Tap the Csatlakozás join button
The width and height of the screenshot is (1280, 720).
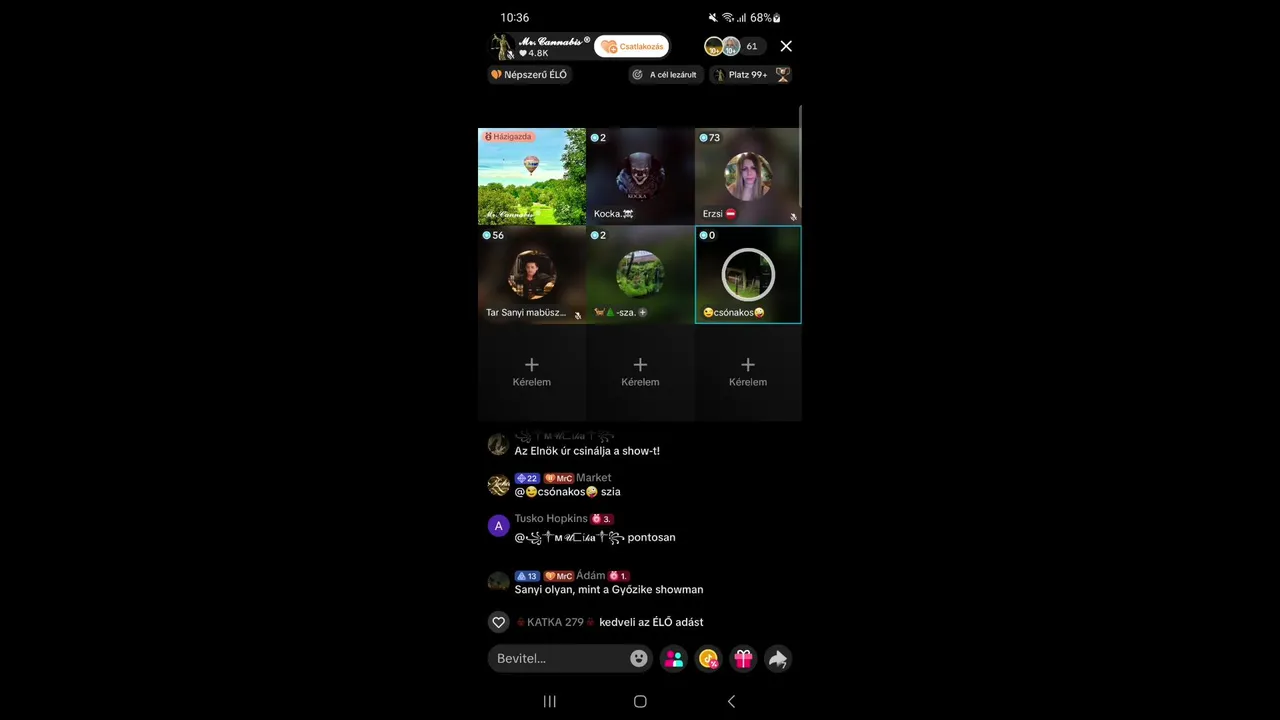pos(632,46)
